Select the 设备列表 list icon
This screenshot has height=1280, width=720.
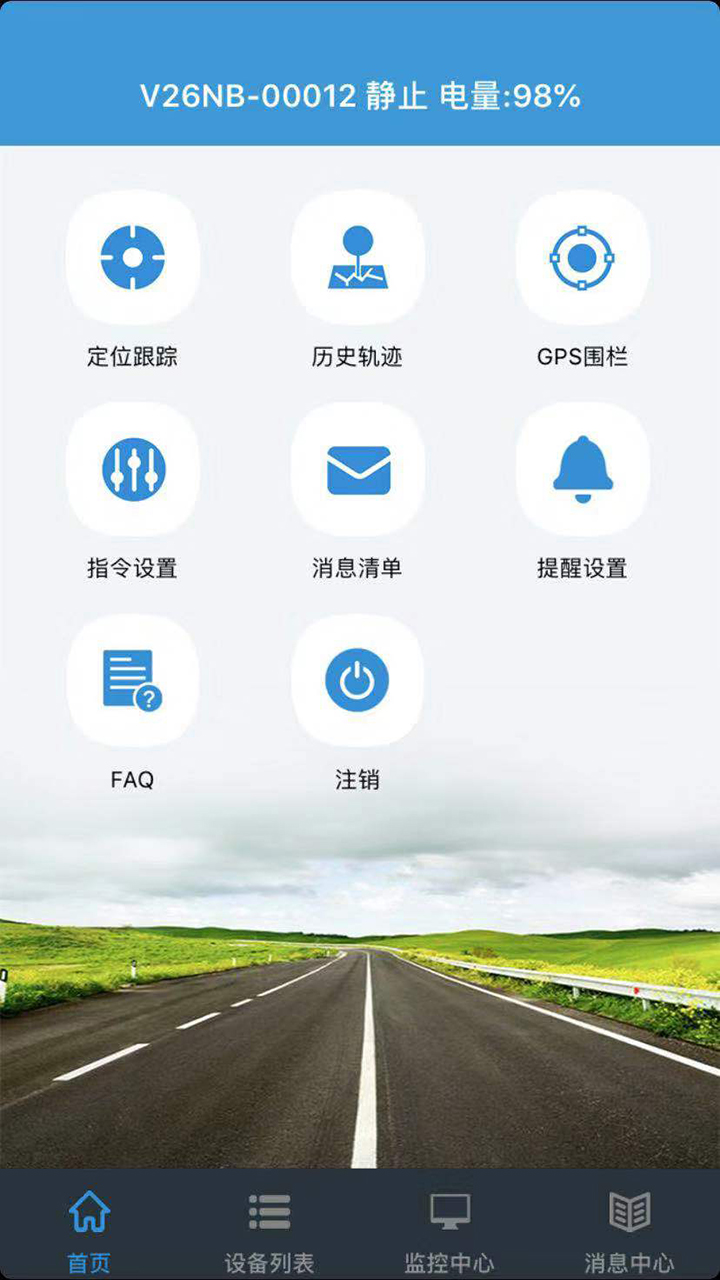269,1210
